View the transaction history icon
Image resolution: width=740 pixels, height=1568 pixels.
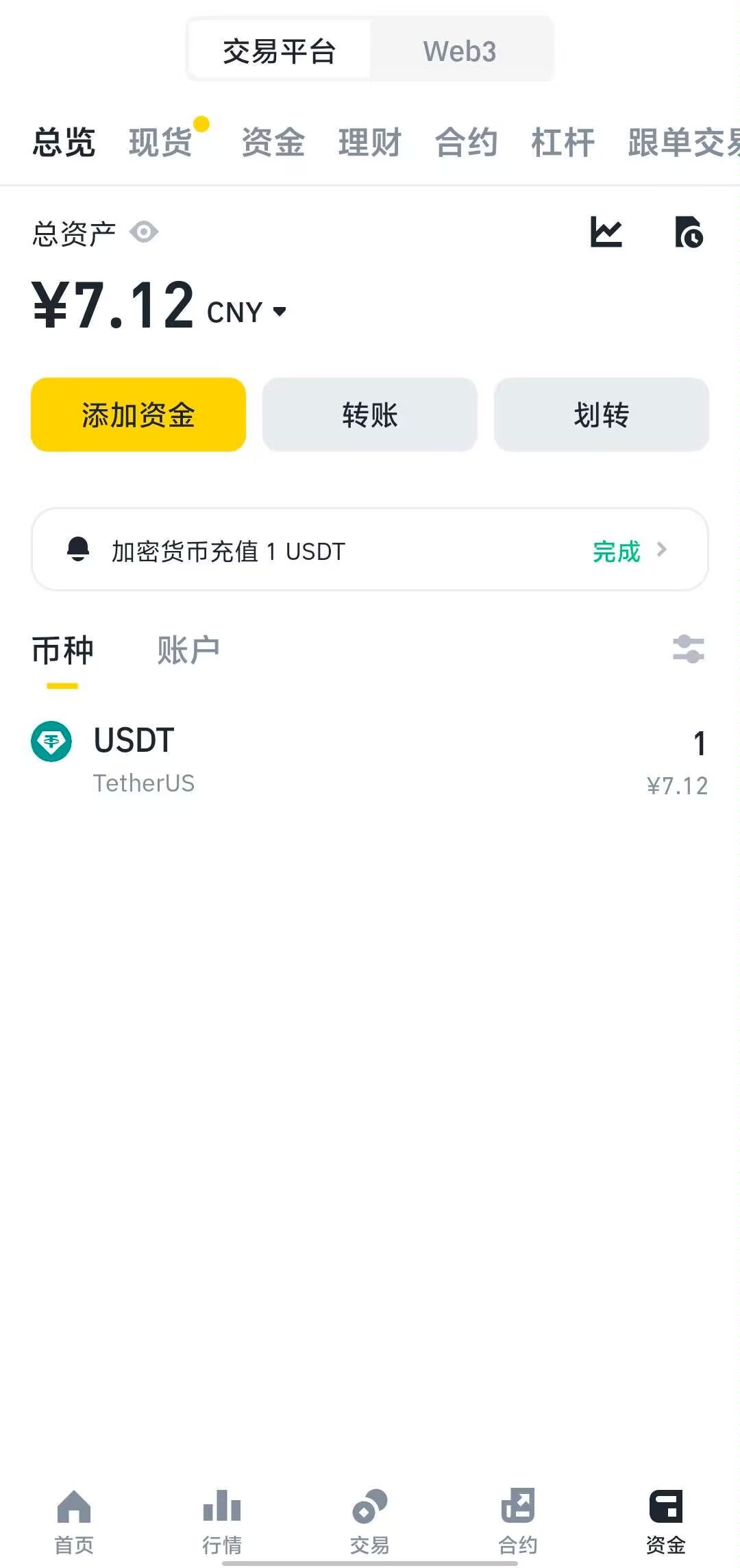pyautogui.click(x=689, y=232)
